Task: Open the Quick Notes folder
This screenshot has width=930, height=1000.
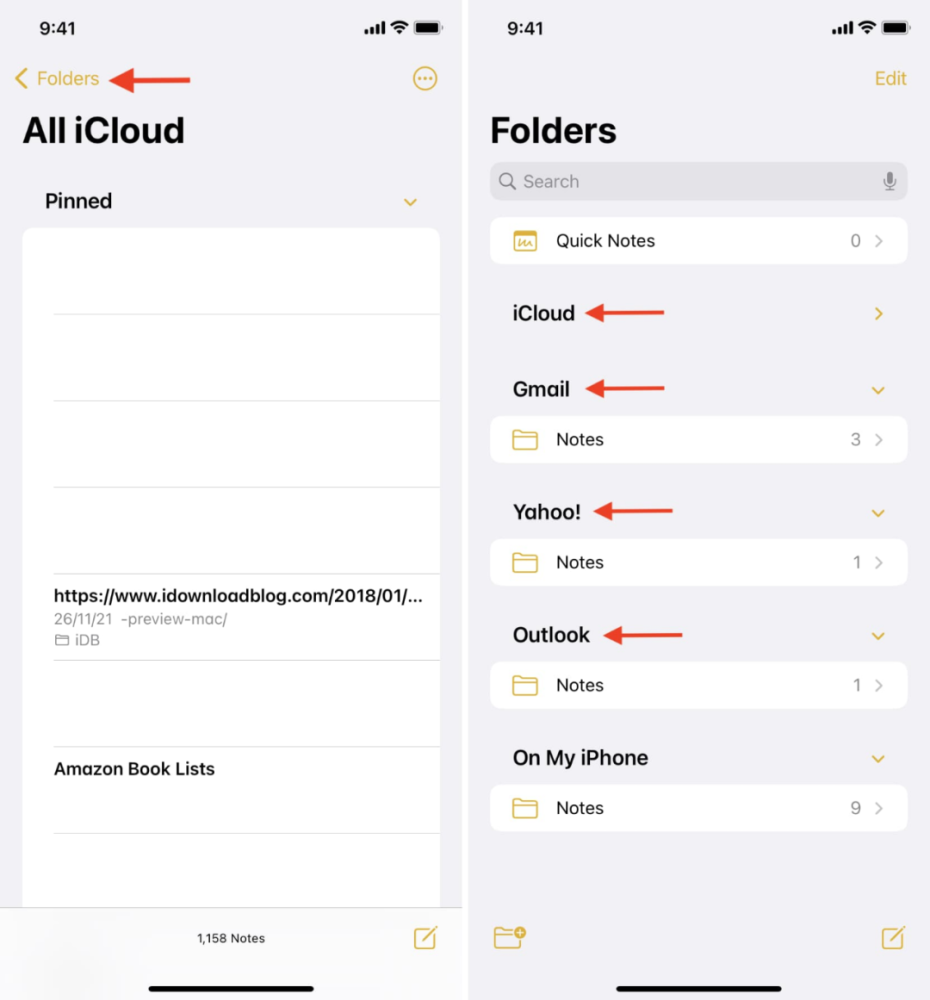Action: coord(698,241)
